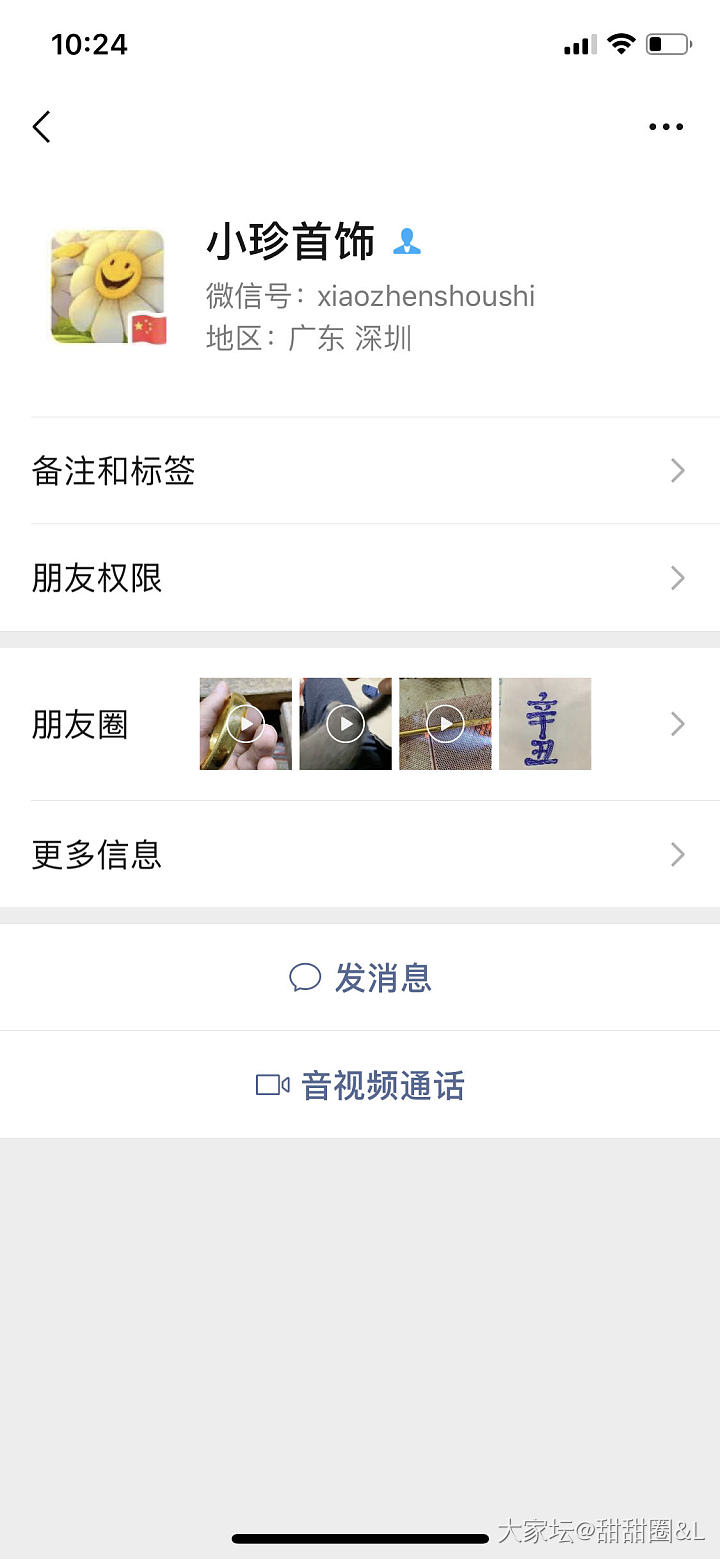The height and width of the screenshot is (1559, 720).
Task: Open the three-dot overflow menu
Action: pyautogui.click(x=665, y=127)
